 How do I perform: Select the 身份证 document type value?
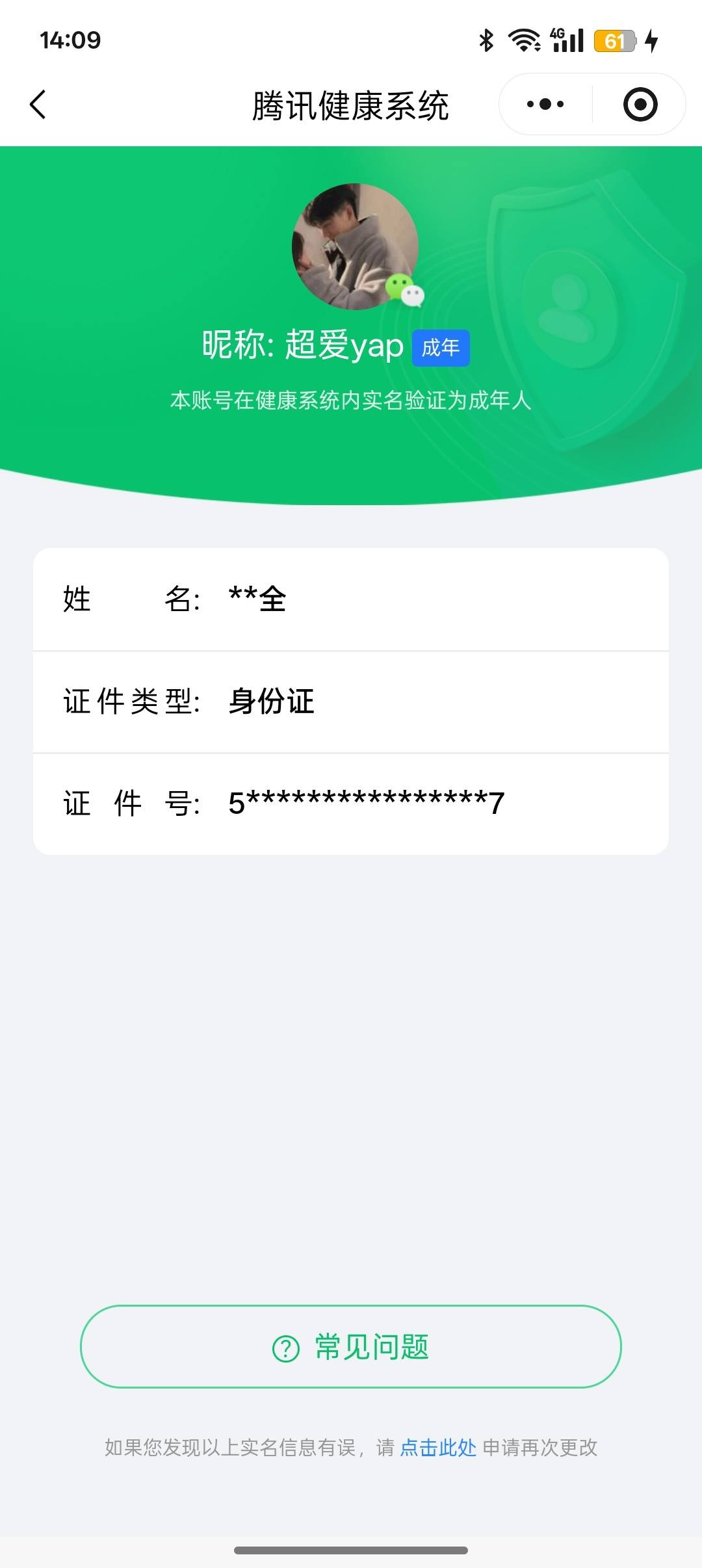270,701
